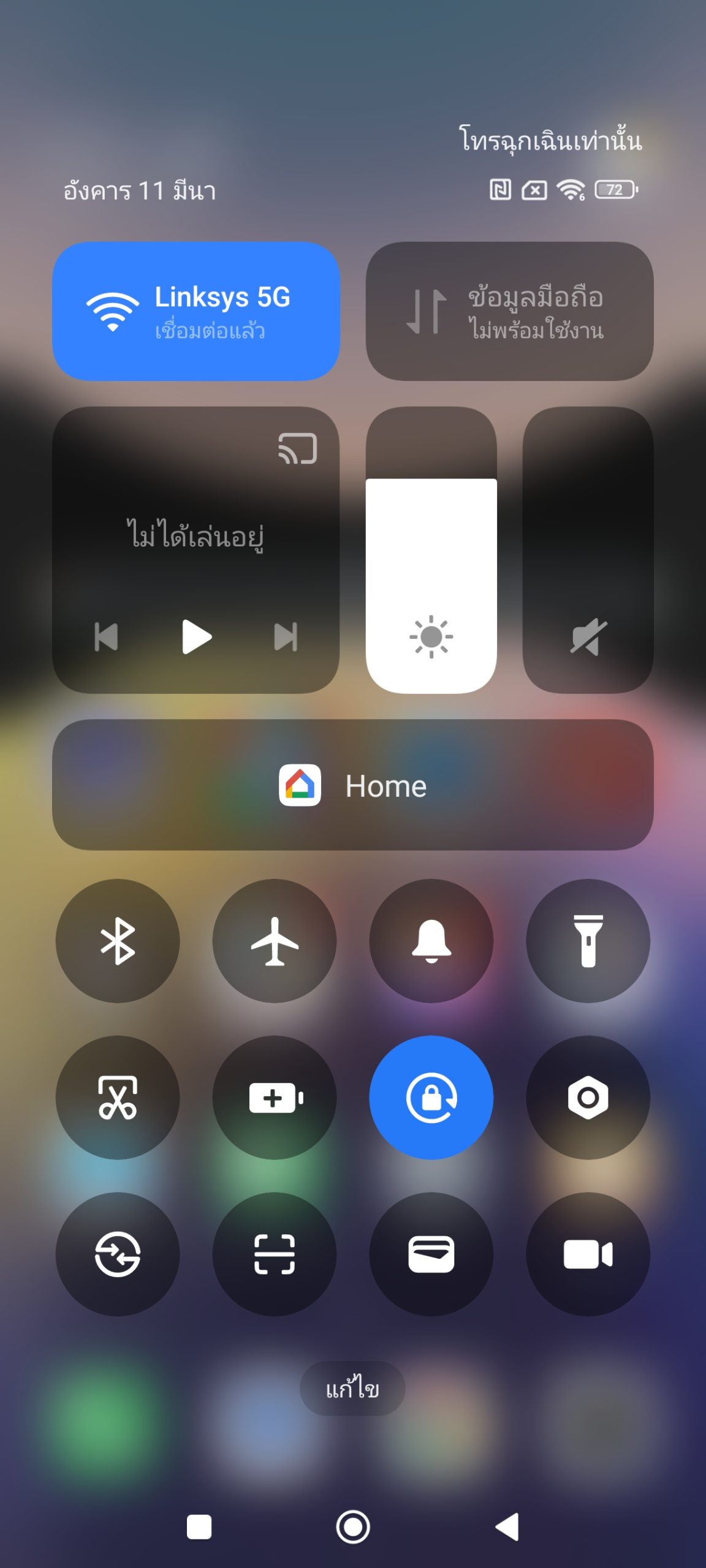Toggle the Linksys 5G Wi-Fi tile

tap(196, 311)
